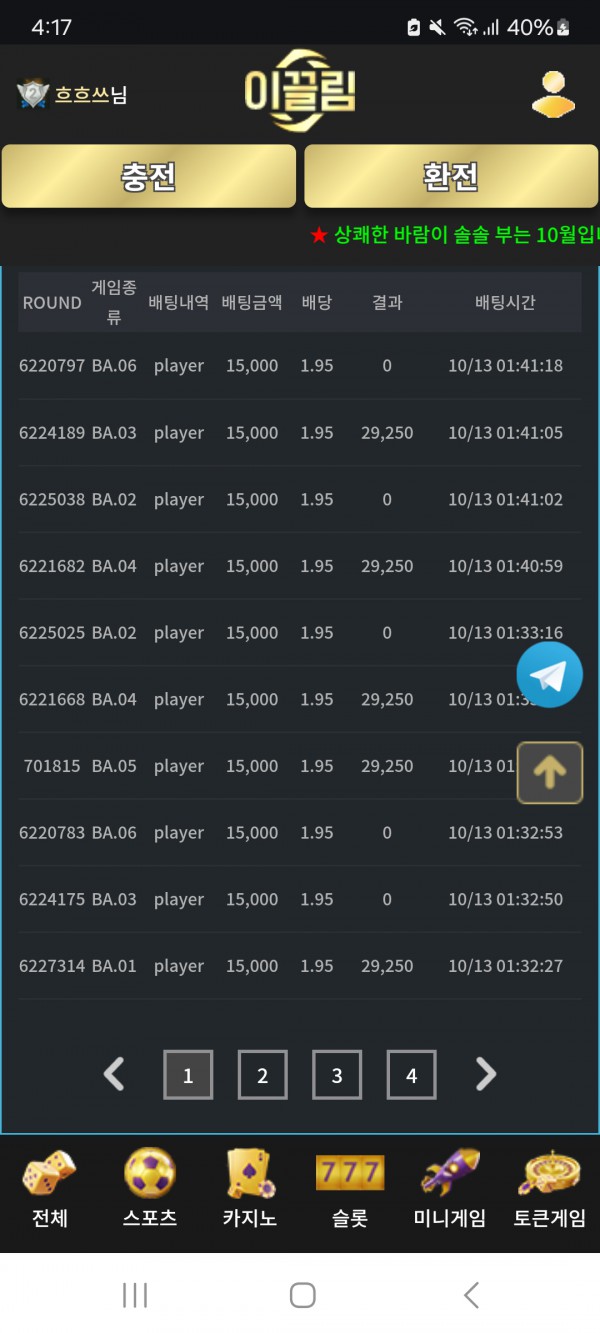Open the 슬롯 section
This screenshot has width=600, height=1333.
click(x=350, y=1190)
